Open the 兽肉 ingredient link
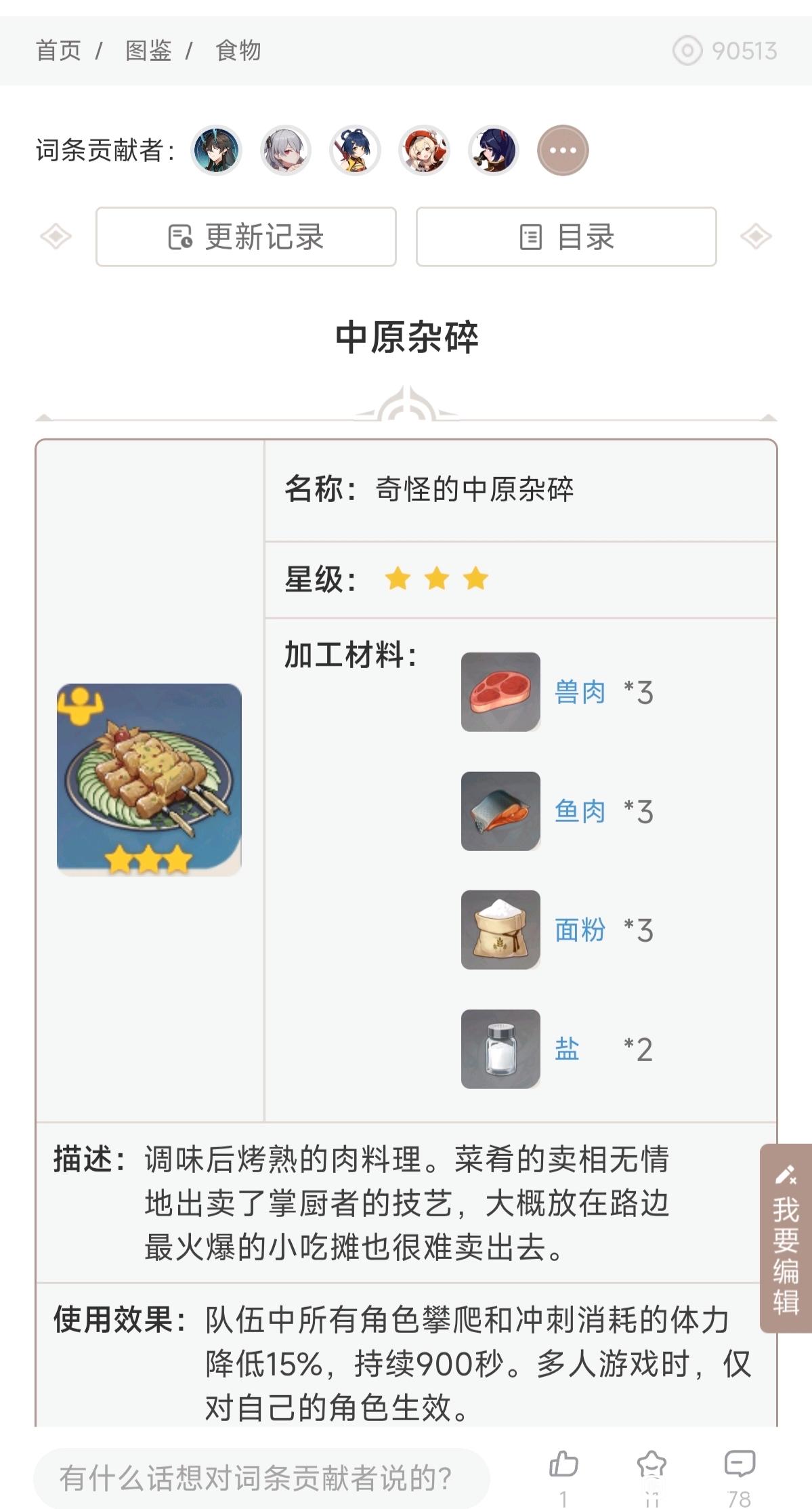The image size is (812, 1509). [x=580, y=693]
